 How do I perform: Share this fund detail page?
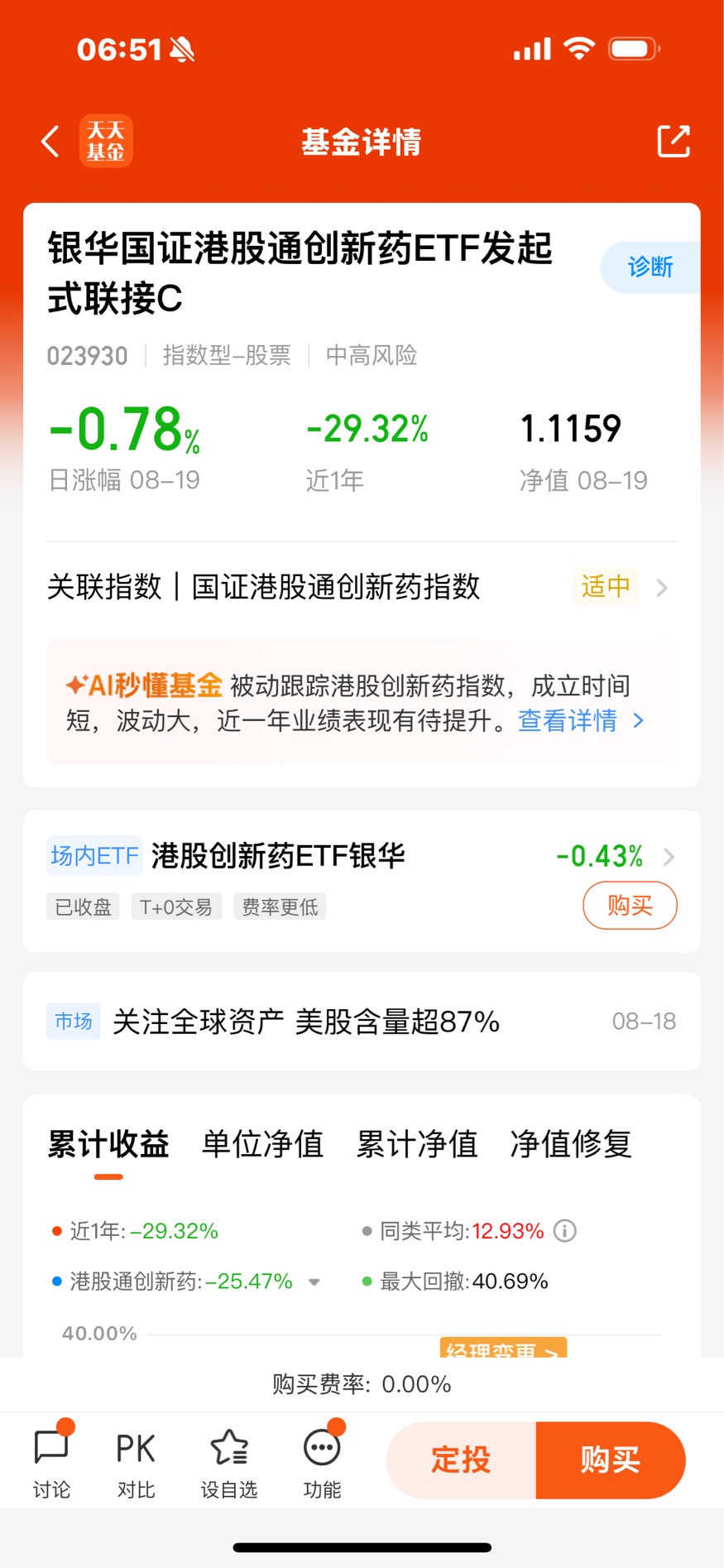pyautogui.click(x=674, y=142)
